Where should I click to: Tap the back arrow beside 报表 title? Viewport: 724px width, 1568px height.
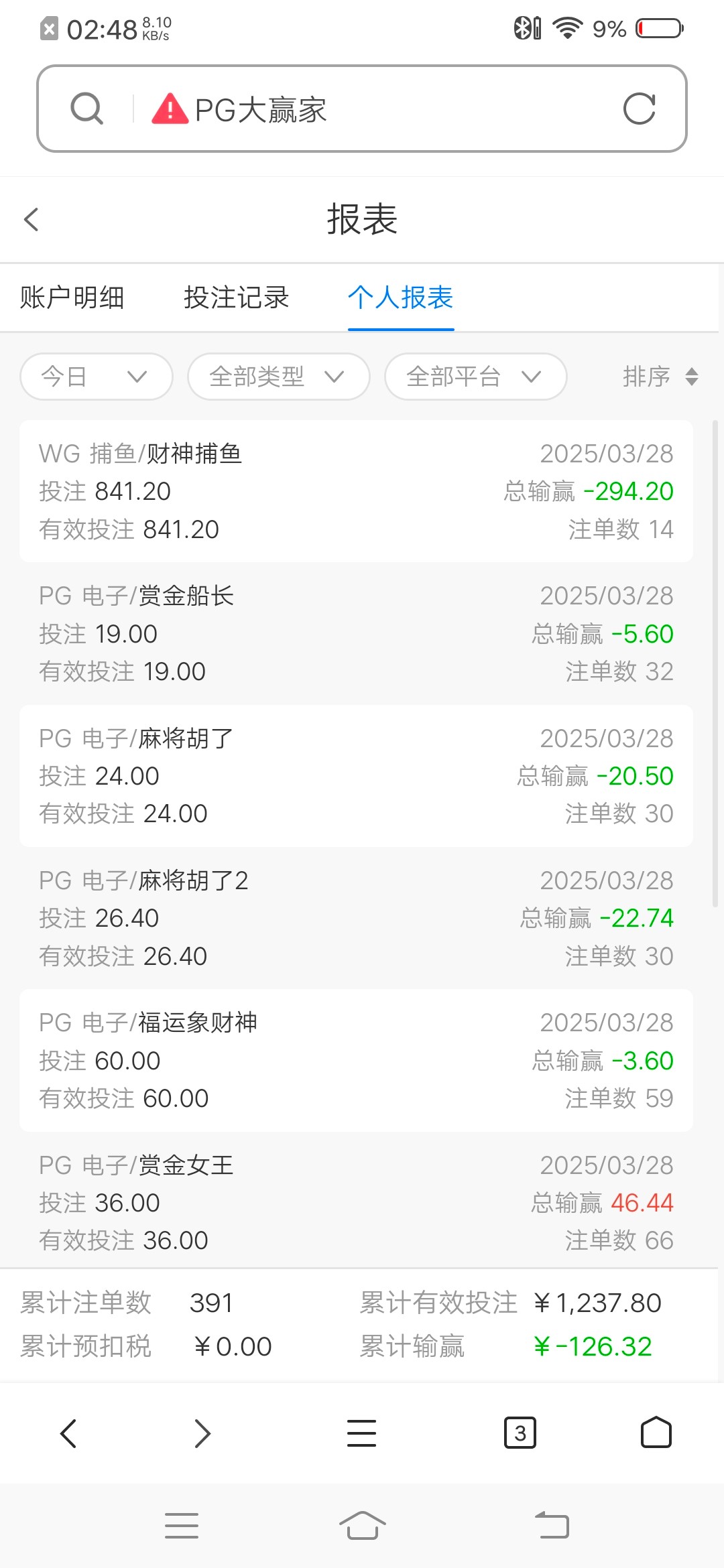pyautogui.click(x=31, y=219)
